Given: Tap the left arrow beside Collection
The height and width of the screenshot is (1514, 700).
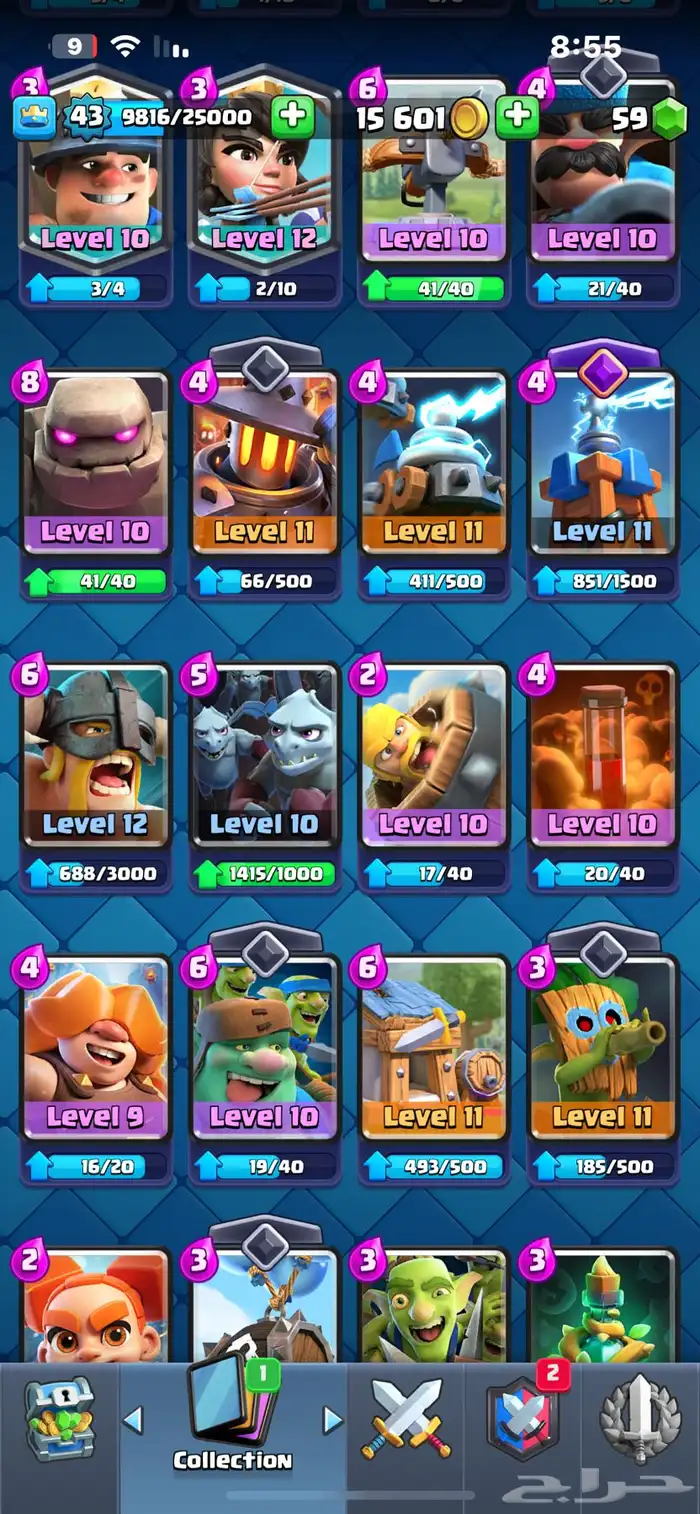Looking at the screenshot, I should tap(133, 1419).
